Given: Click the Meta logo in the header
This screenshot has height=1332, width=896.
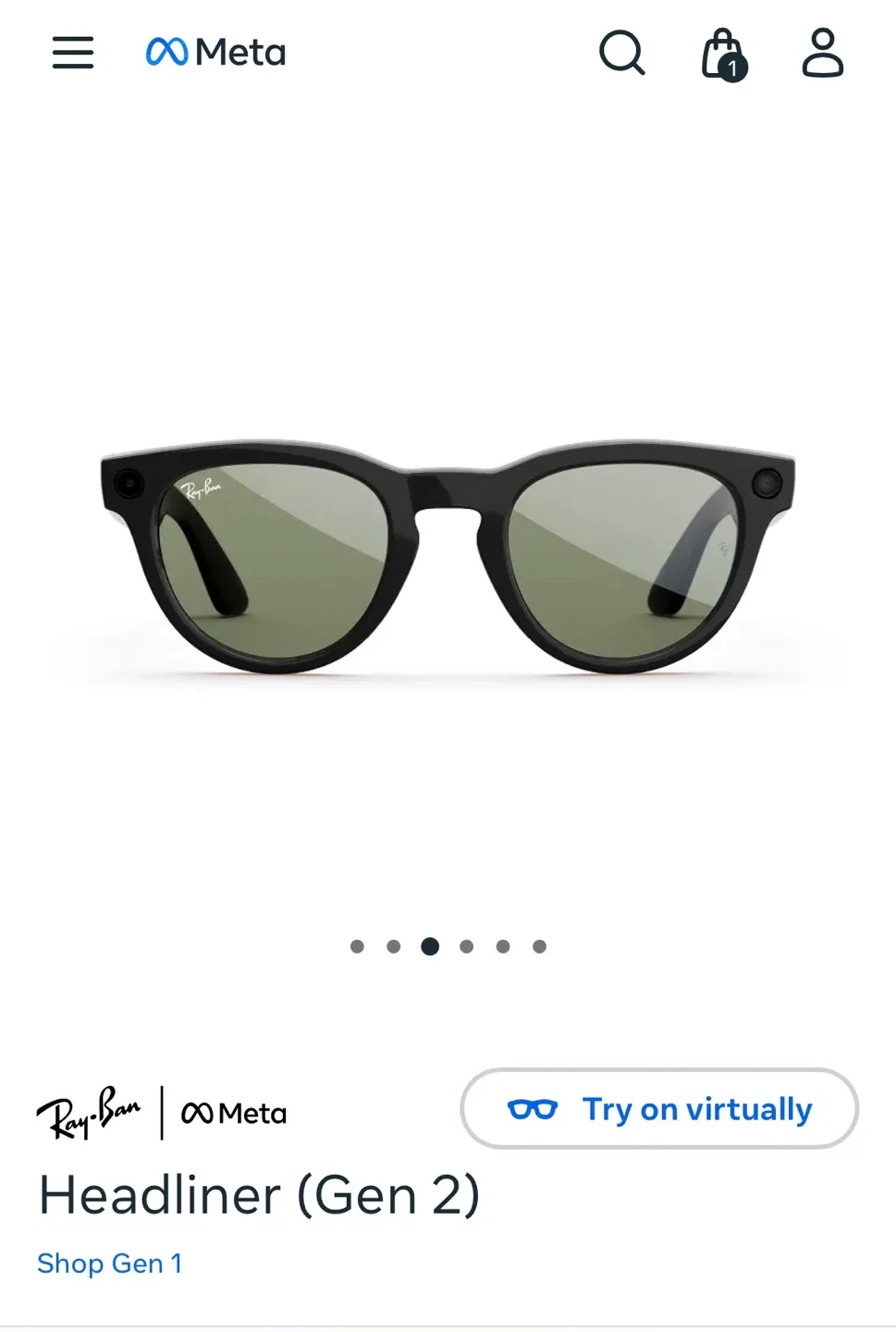Looking at the screenshot, I should 215,53.
